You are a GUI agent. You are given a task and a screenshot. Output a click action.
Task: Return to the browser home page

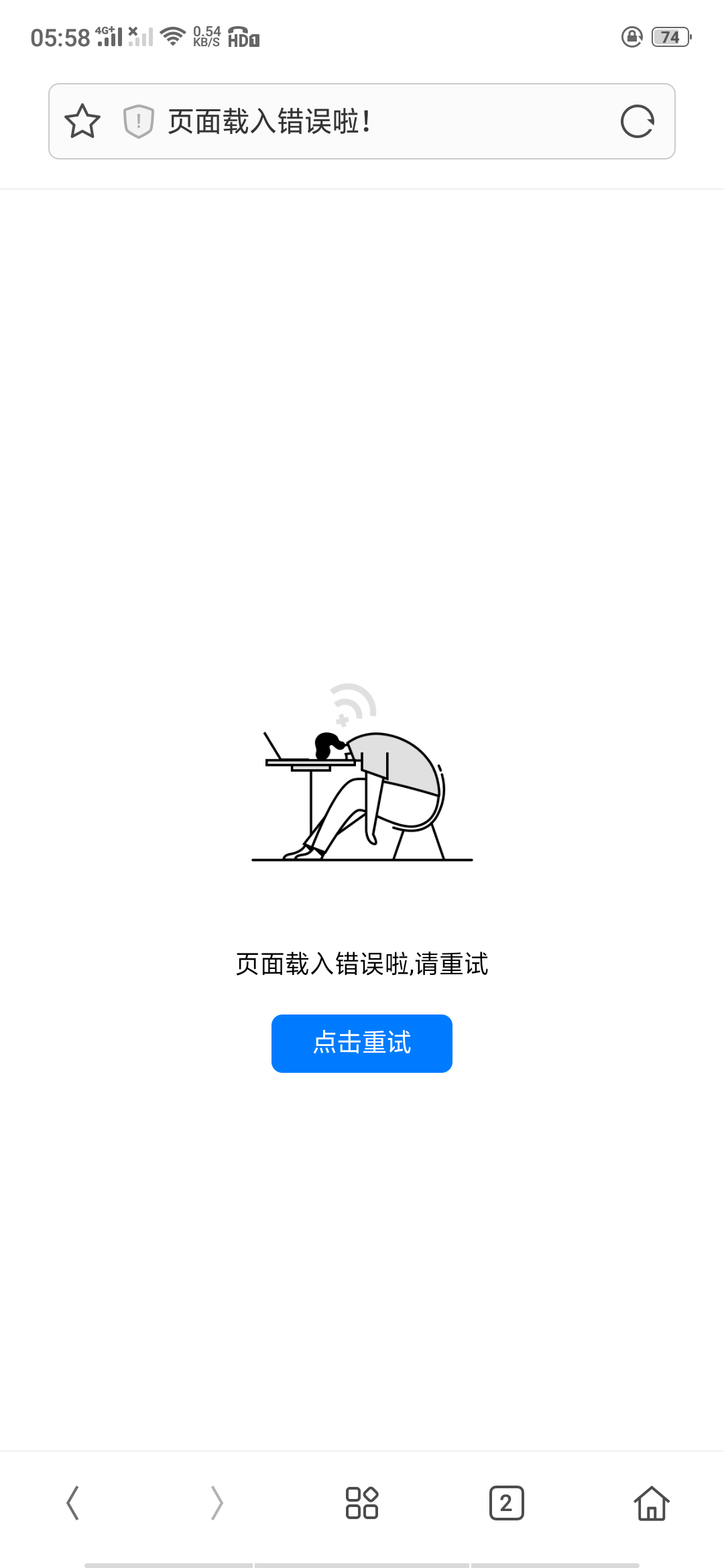tap(651, 1503)
